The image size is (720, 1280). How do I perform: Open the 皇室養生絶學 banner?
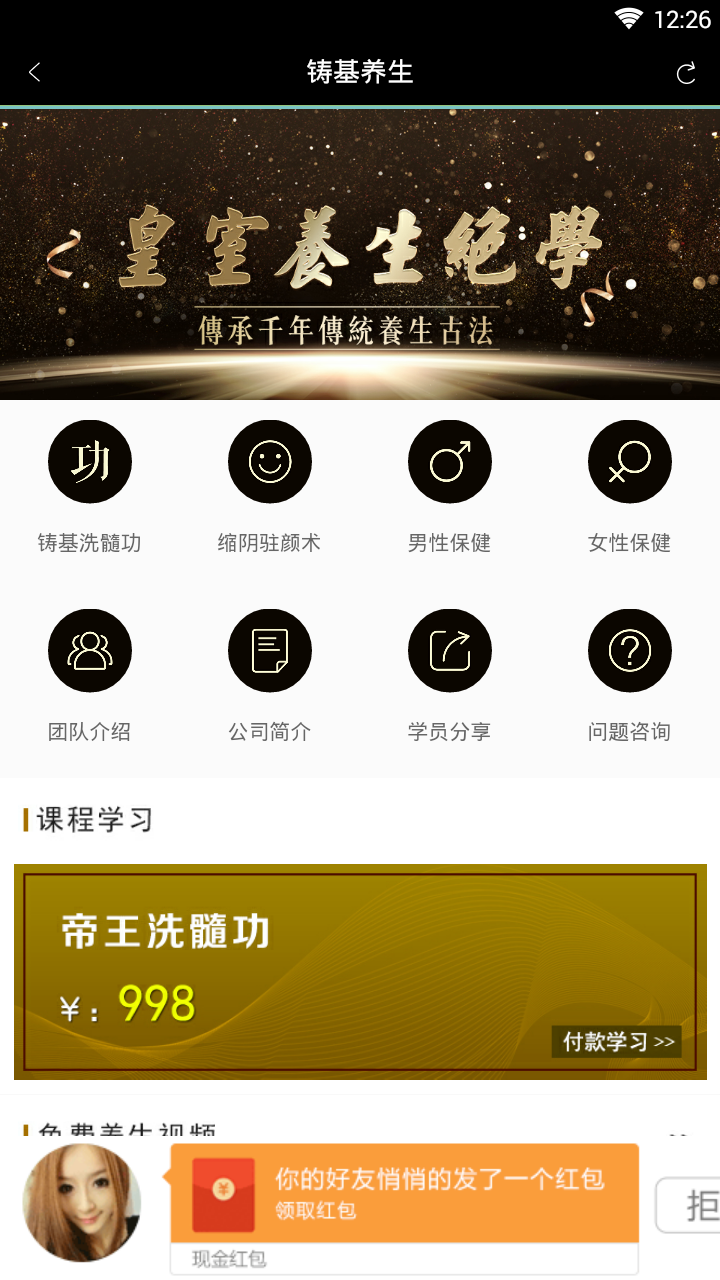click(x=360, y=254)
